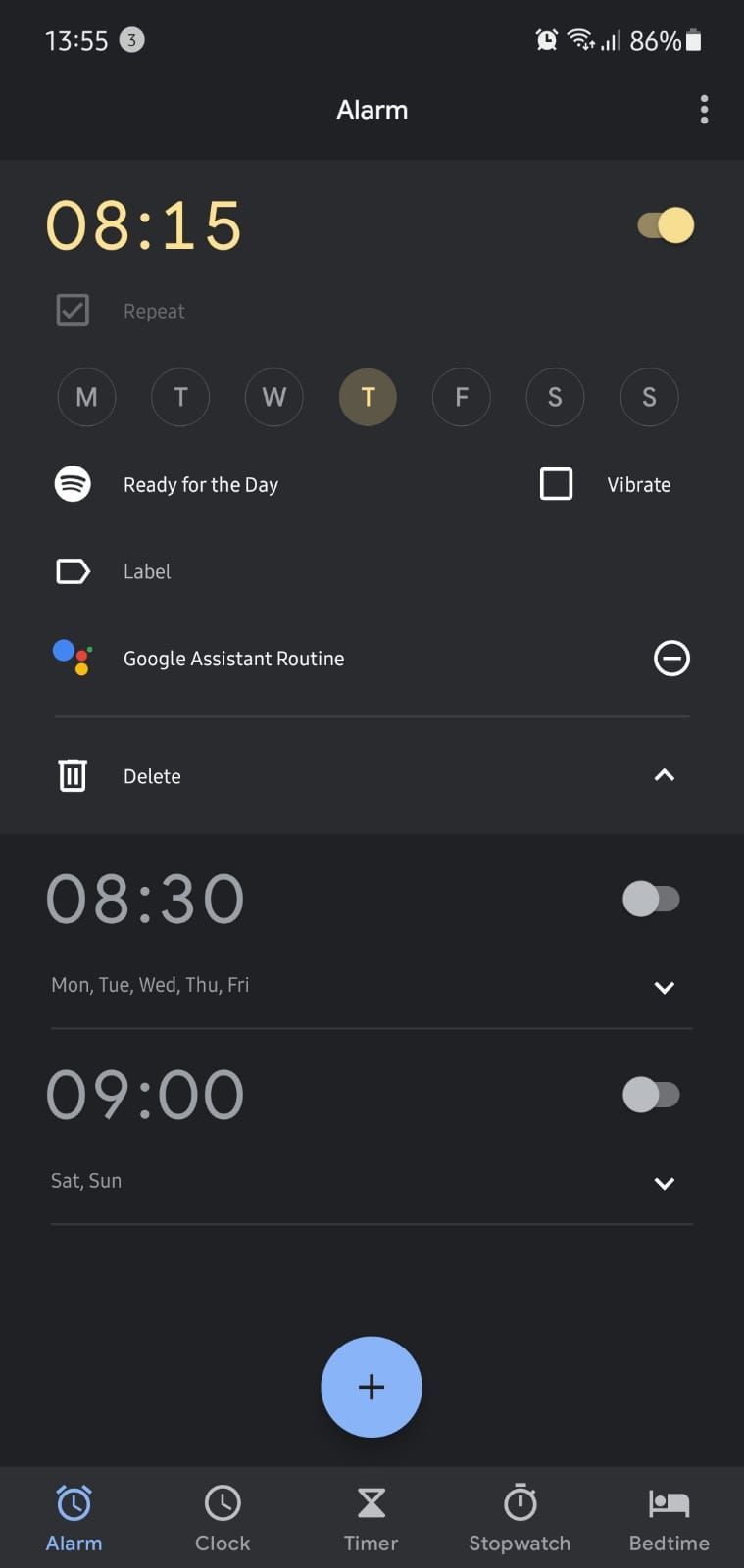Switch to the Stopwatch tab
The height and width of the screenshot is (1568, 744).
[x=520, y=1517]
